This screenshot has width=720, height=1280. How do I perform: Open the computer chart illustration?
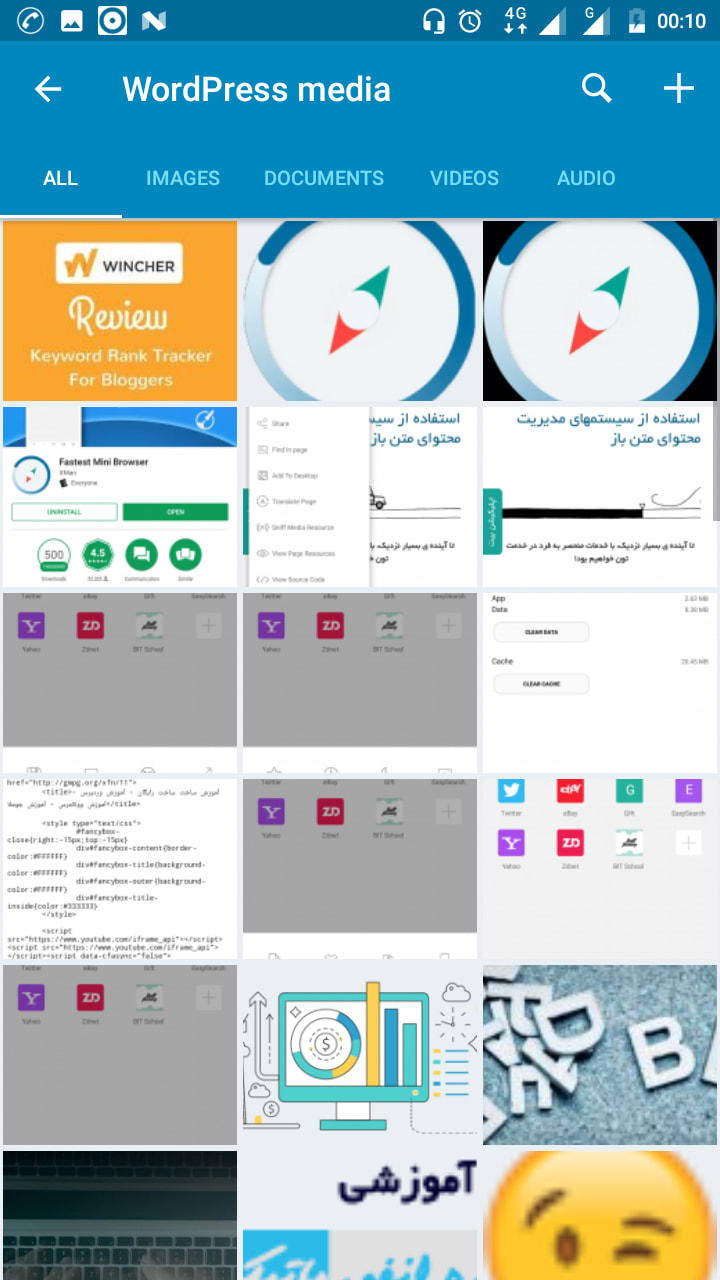pos(360,1055)
